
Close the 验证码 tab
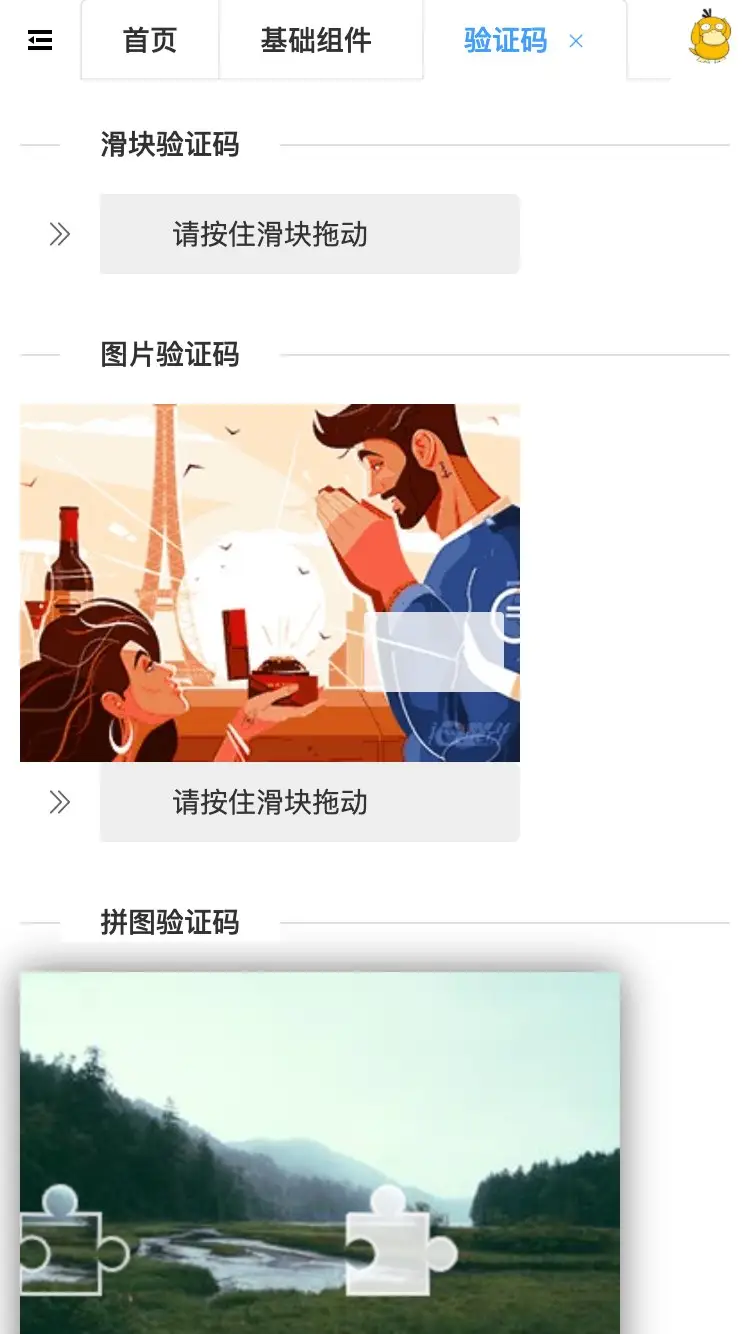pyautogui.click(x=576, y=41)
